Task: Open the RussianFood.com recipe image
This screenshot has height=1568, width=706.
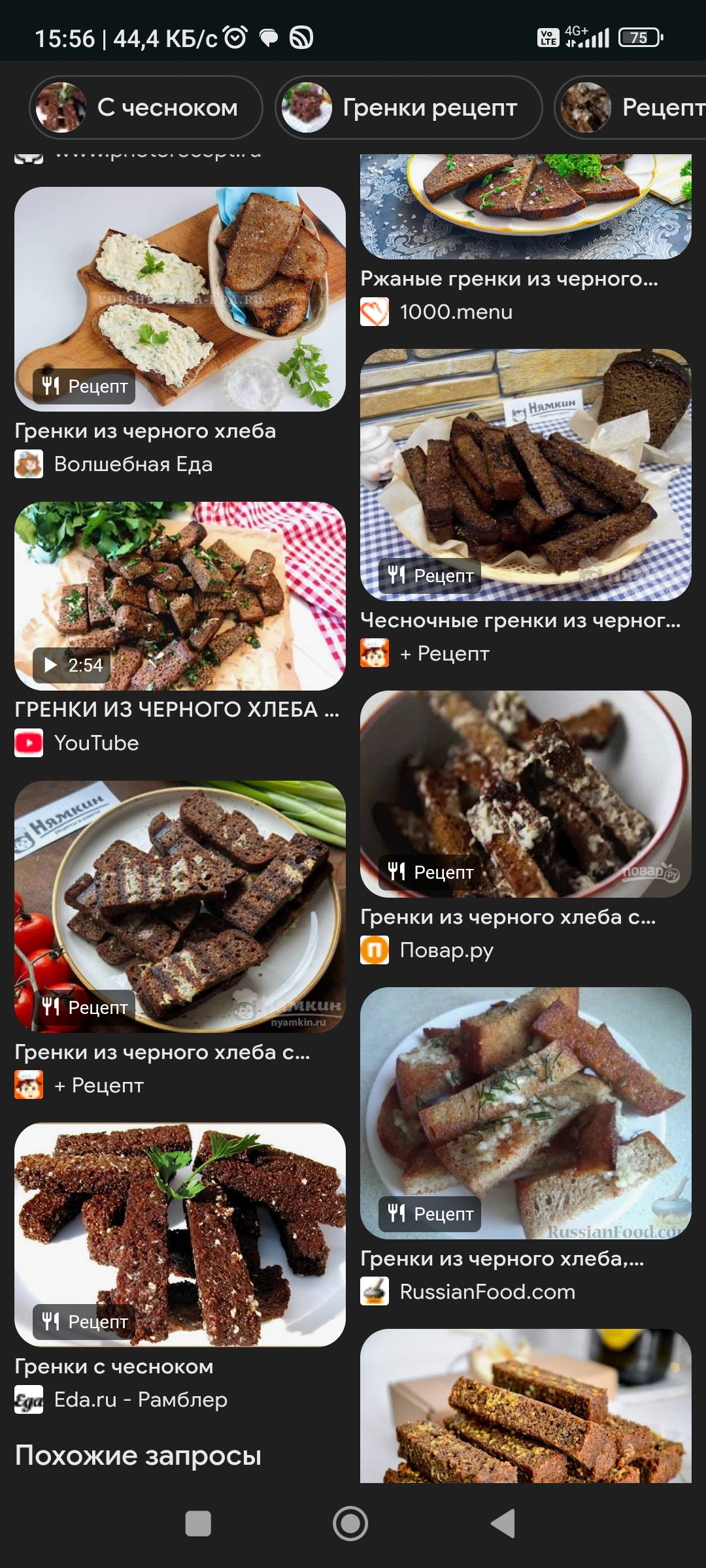Action: point(525,1113)
